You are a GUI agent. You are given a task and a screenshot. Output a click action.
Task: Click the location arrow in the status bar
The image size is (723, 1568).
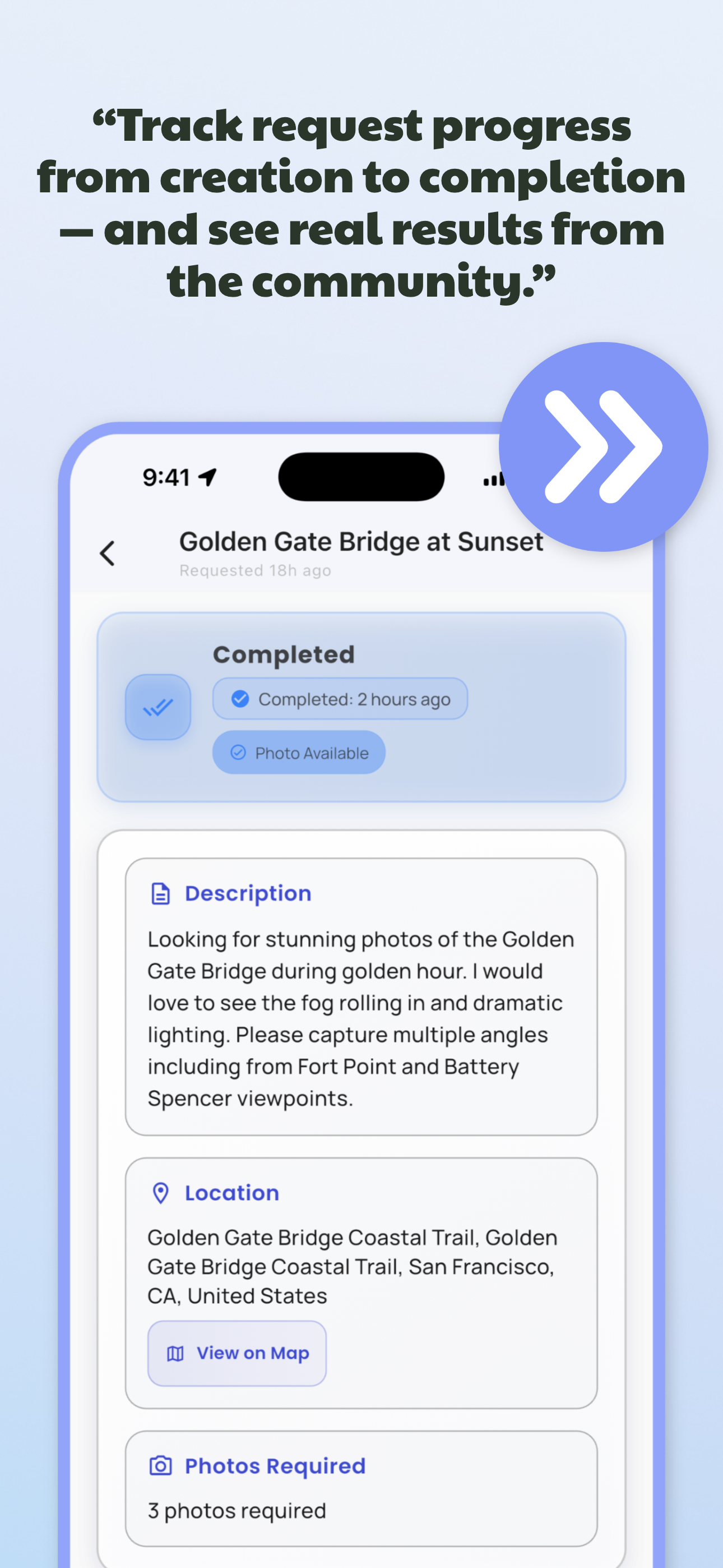point(206,477)
